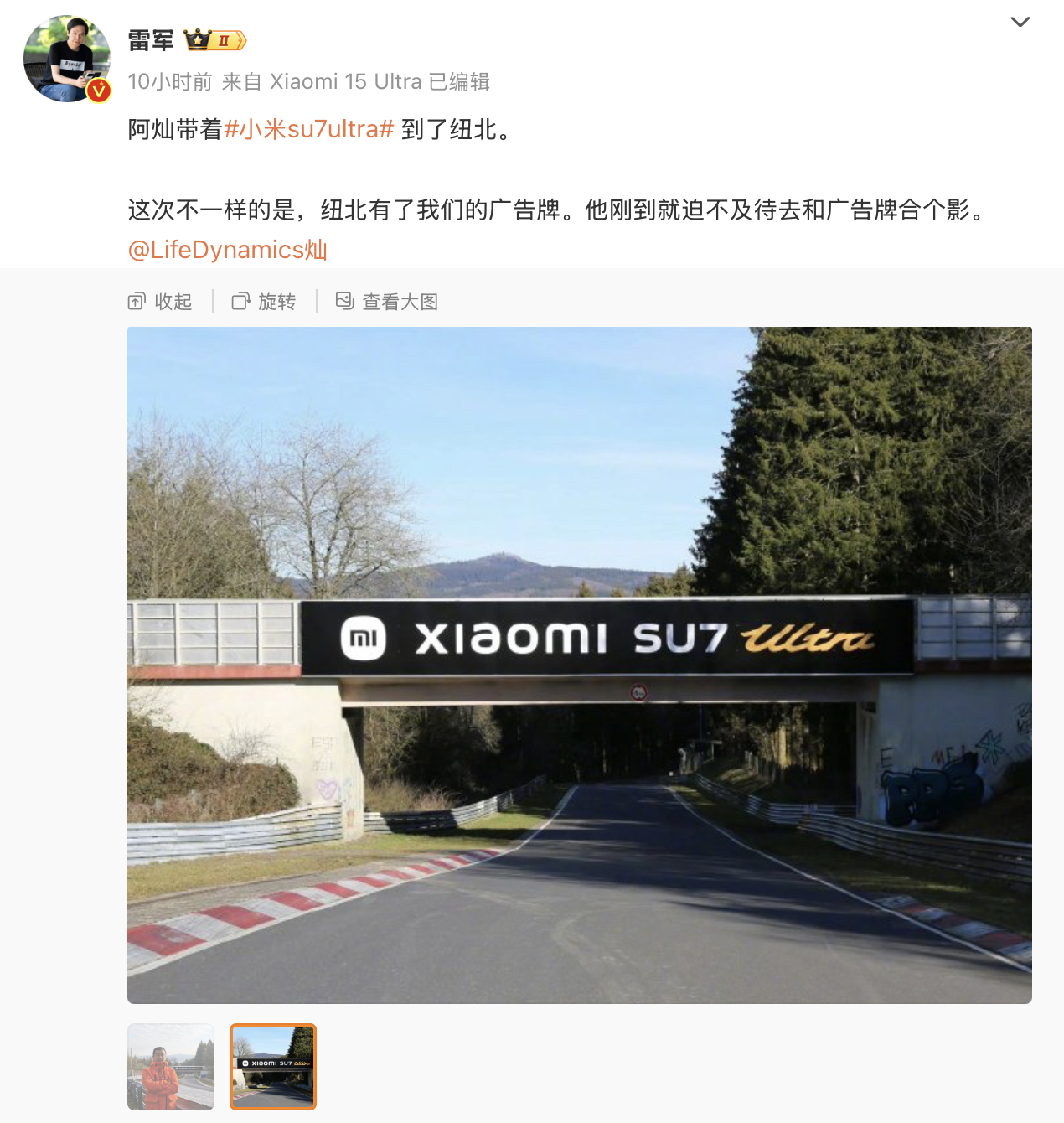Rotate the image with 旋转
1064x1123 pixels.
(x=264, y=302)
